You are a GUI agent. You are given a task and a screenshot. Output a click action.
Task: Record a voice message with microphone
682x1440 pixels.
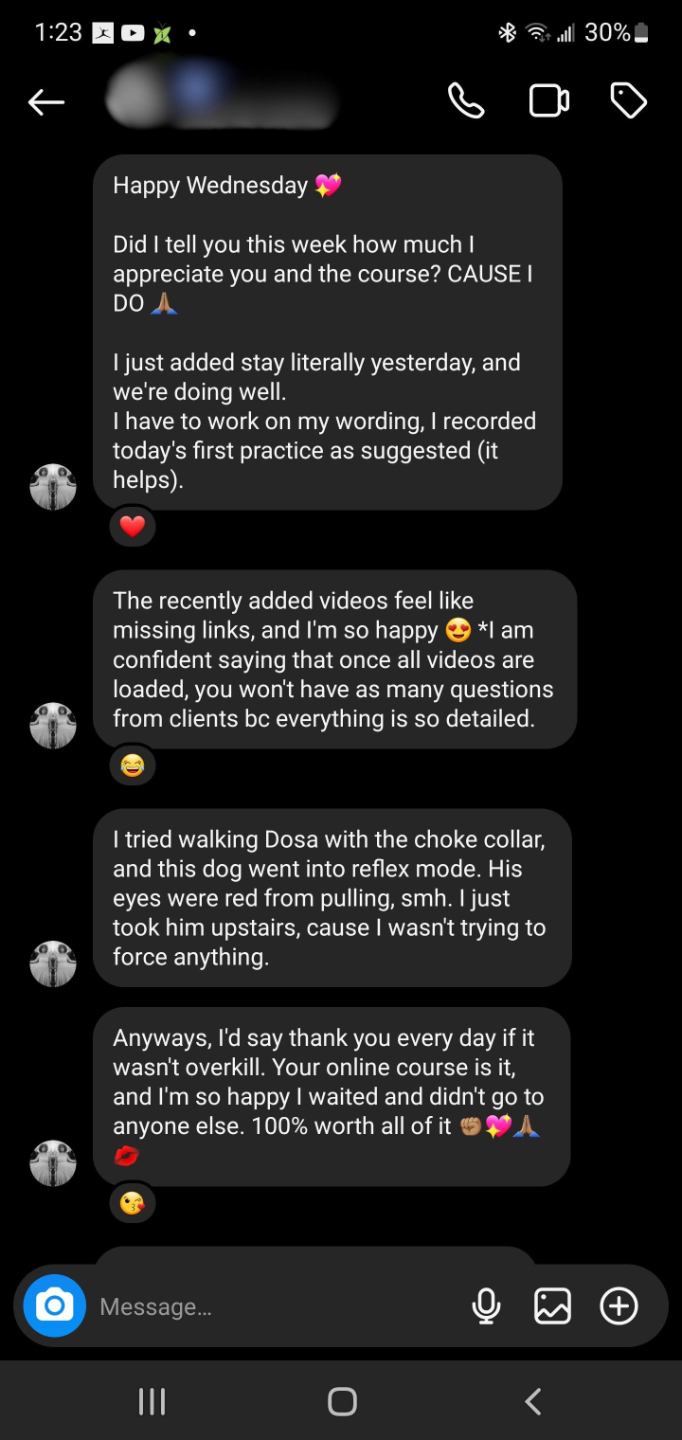486,1306
